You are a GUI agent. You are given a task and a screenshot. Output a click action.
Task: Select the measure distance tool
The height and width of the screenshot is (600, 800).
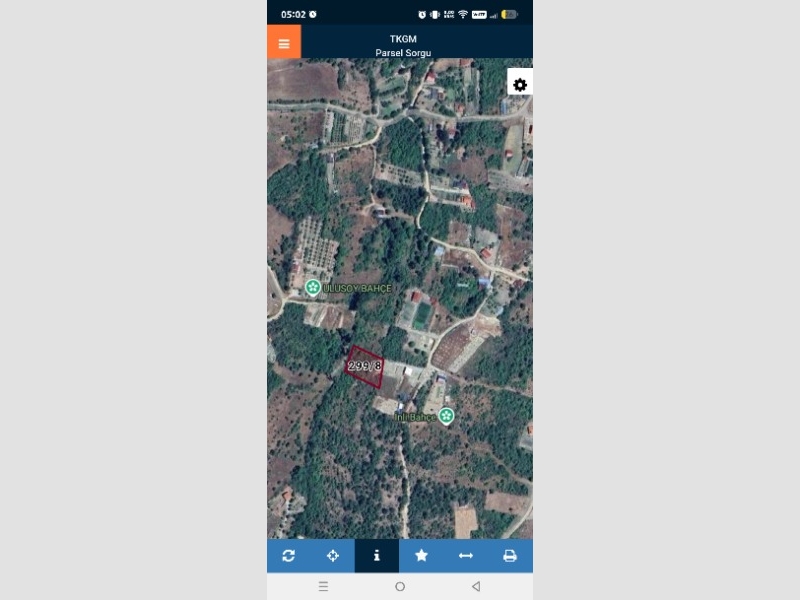tap(465, 556)
